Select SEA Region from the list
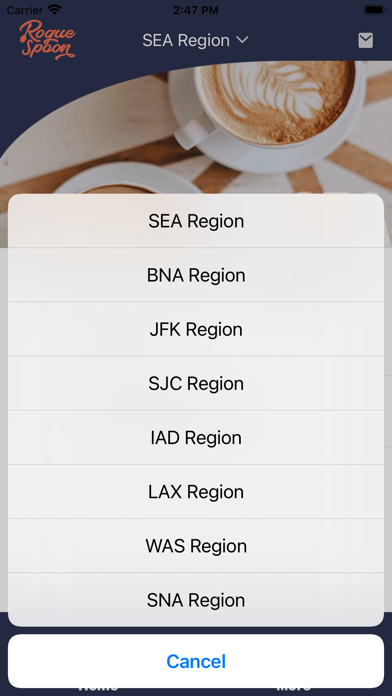 point(196,221)
